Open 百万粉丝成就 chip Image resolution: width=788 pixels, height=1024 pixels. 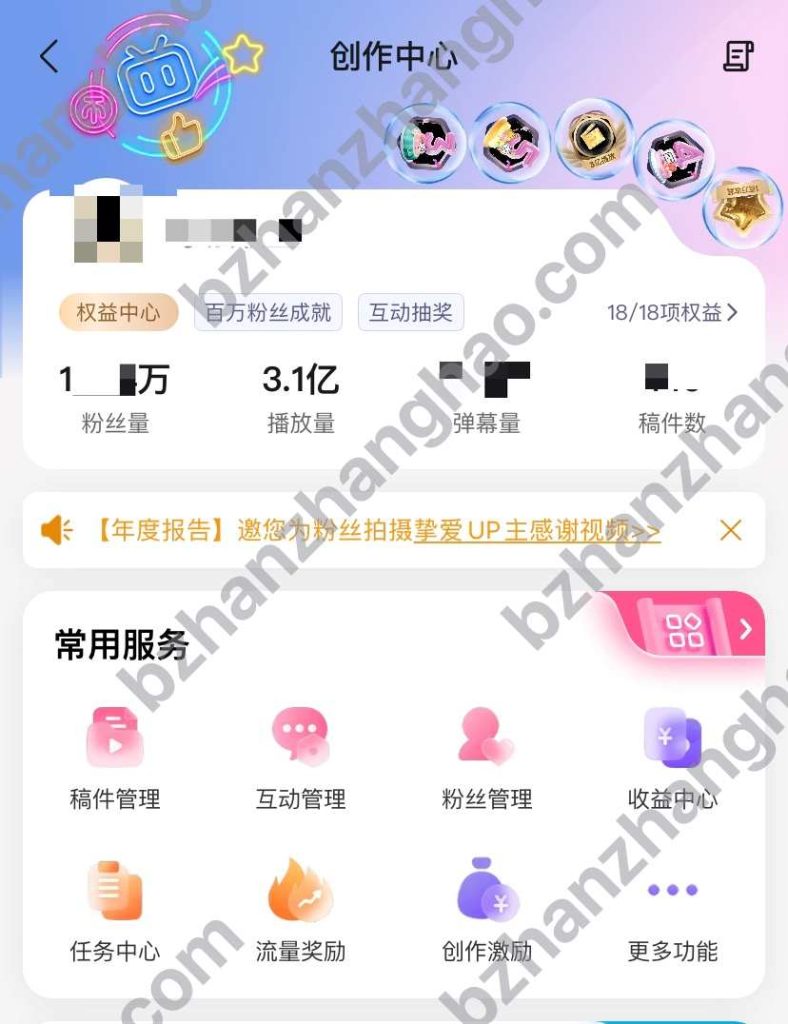tap(268, 312)
